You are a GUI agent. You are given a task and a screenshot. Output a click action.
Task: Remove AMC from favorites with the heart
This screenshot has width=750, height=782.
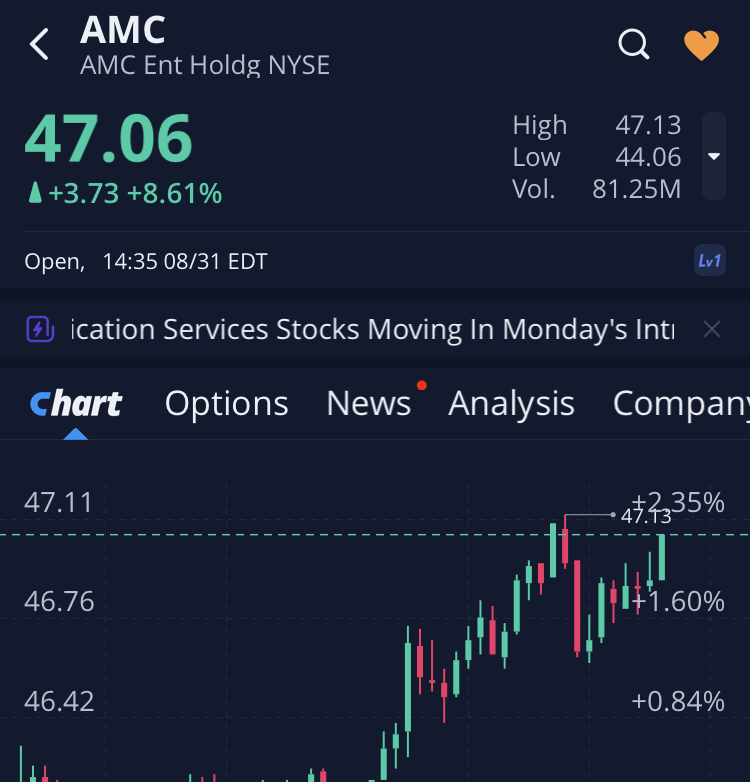[x=701, y=45]
